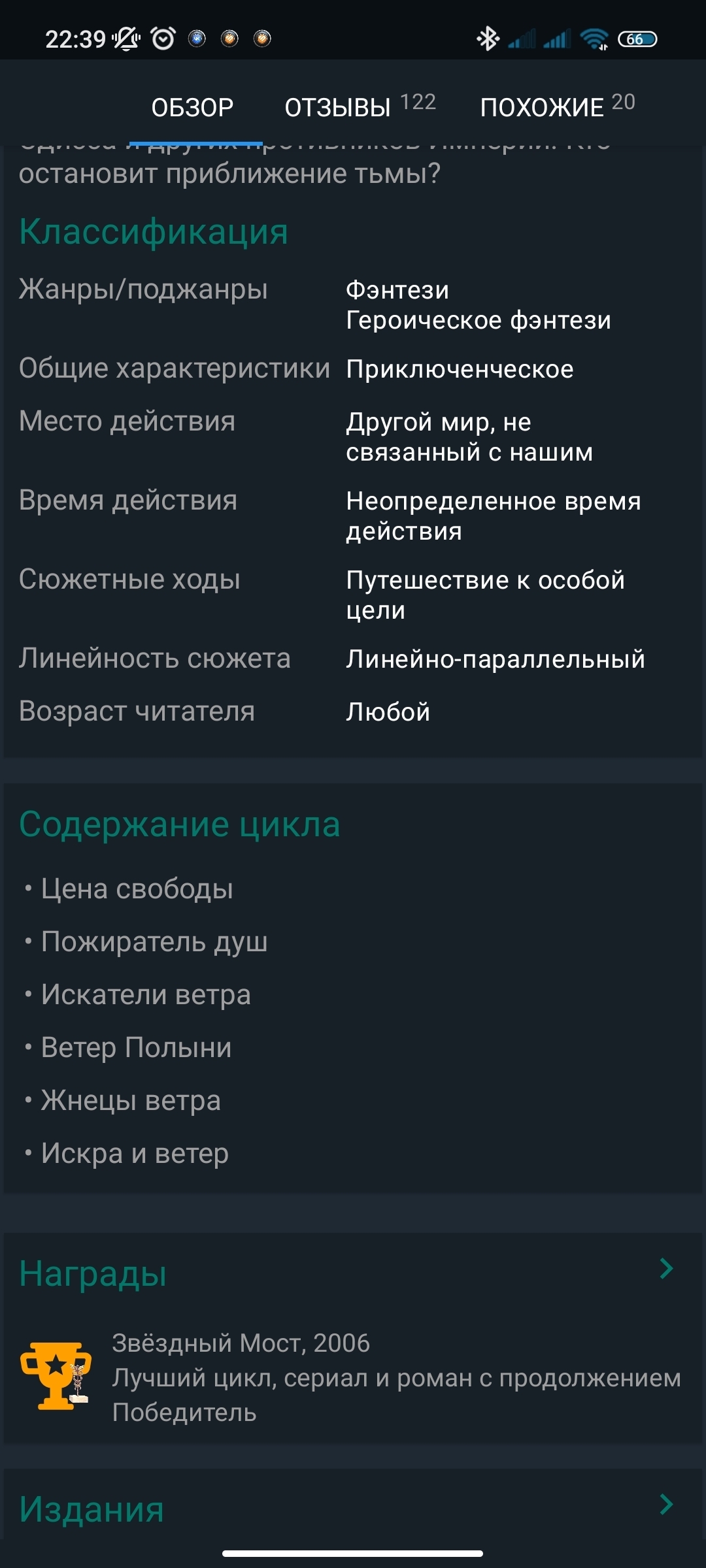This screenshot has width=706, height=1568.
Task: Expand the Награды section chevron
Action: pyautogui.click(x=666, y=1269)
